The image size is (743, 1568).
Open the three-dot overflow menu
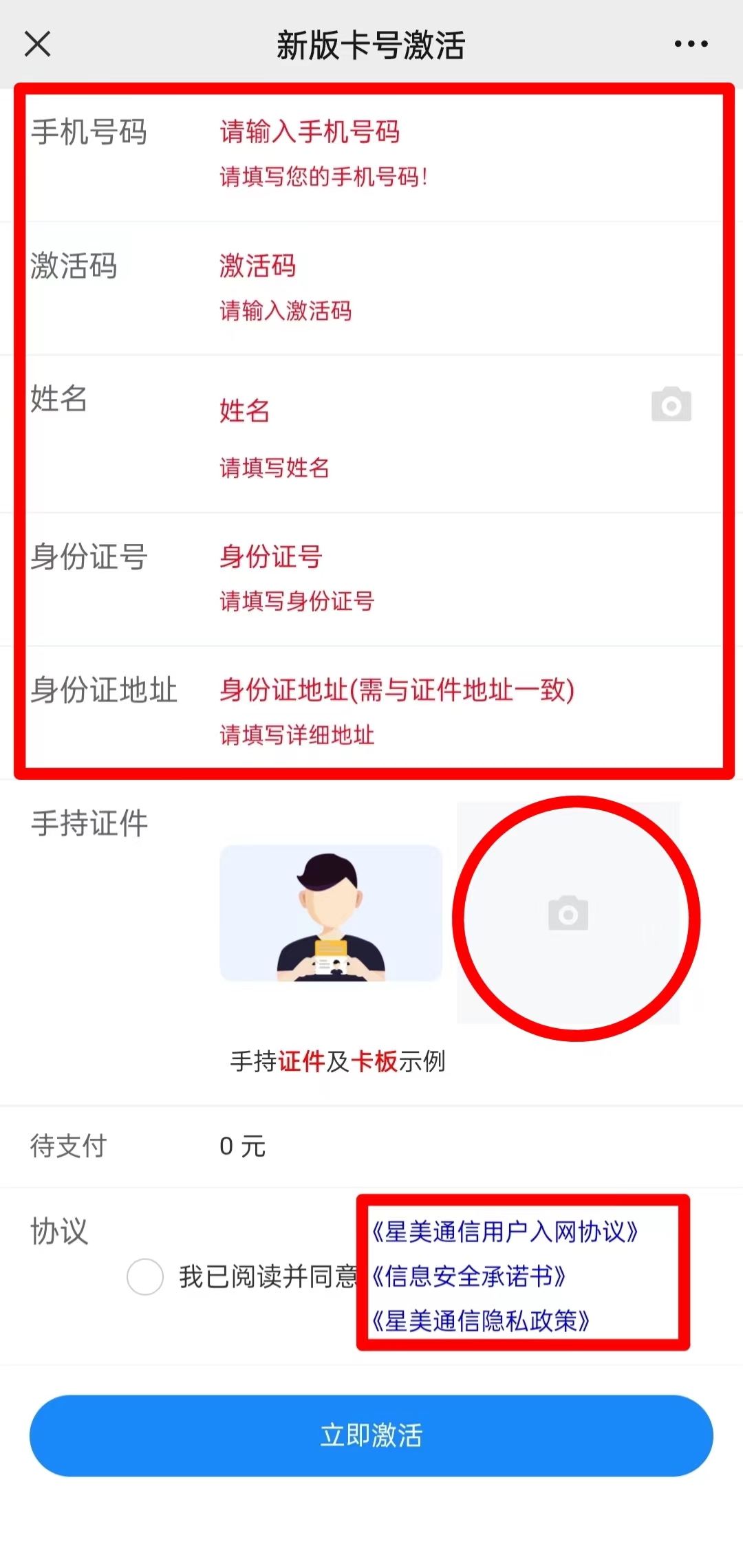tap(691, 44)
